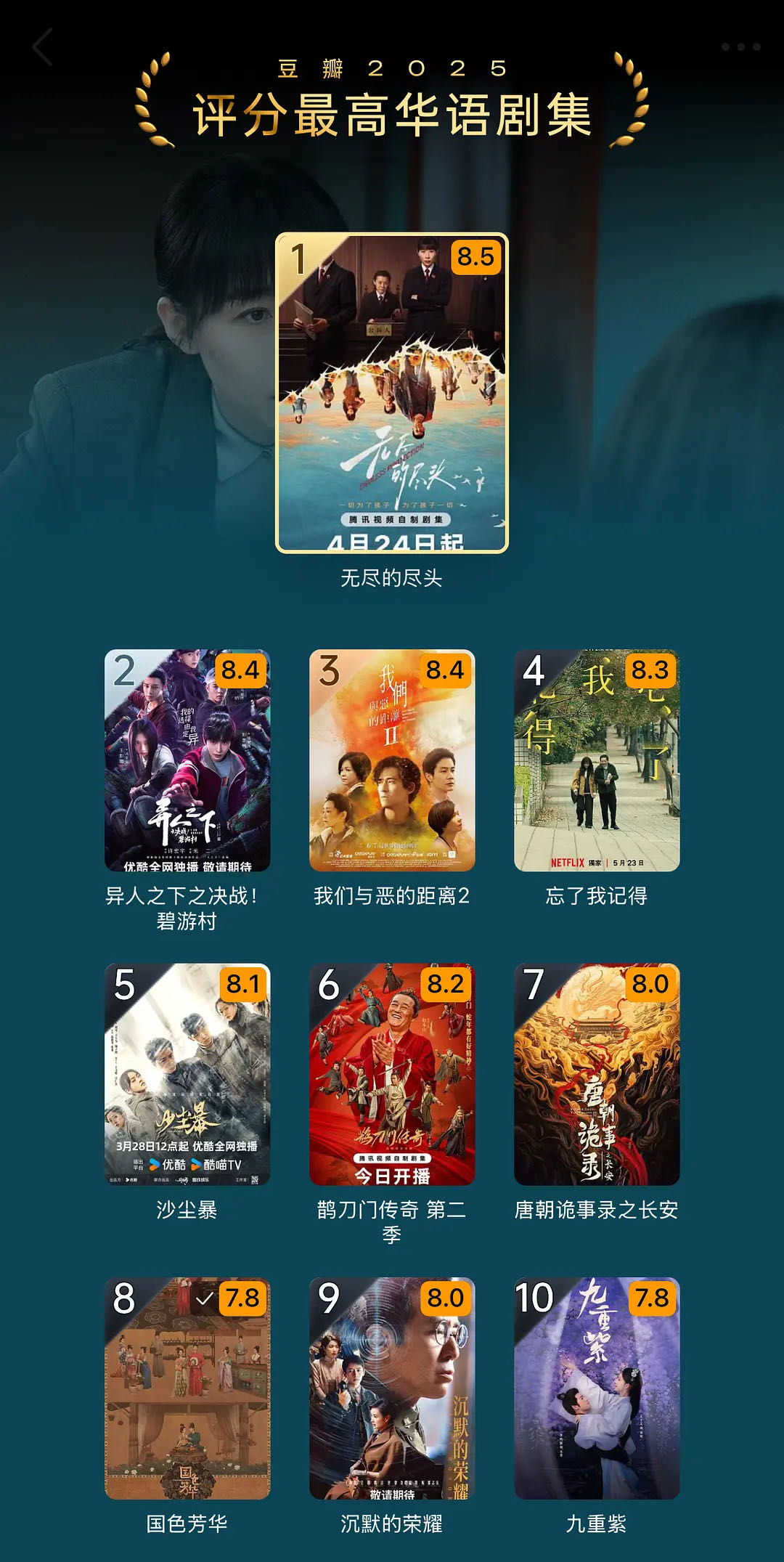The image size is (784, 1562).
Task: View the 国色芳华 series card
Action: 187,1388
